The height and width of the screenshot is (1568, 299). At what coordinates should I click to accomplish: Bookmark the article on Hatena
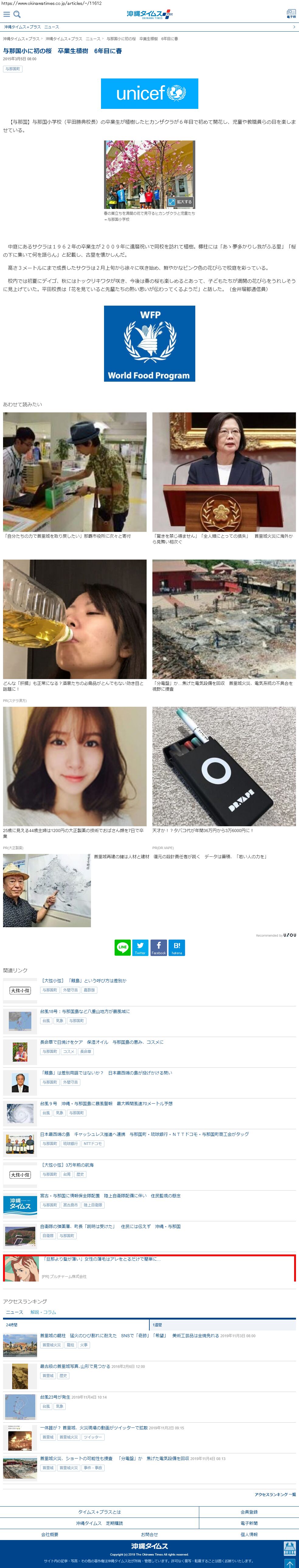[177, 947]
